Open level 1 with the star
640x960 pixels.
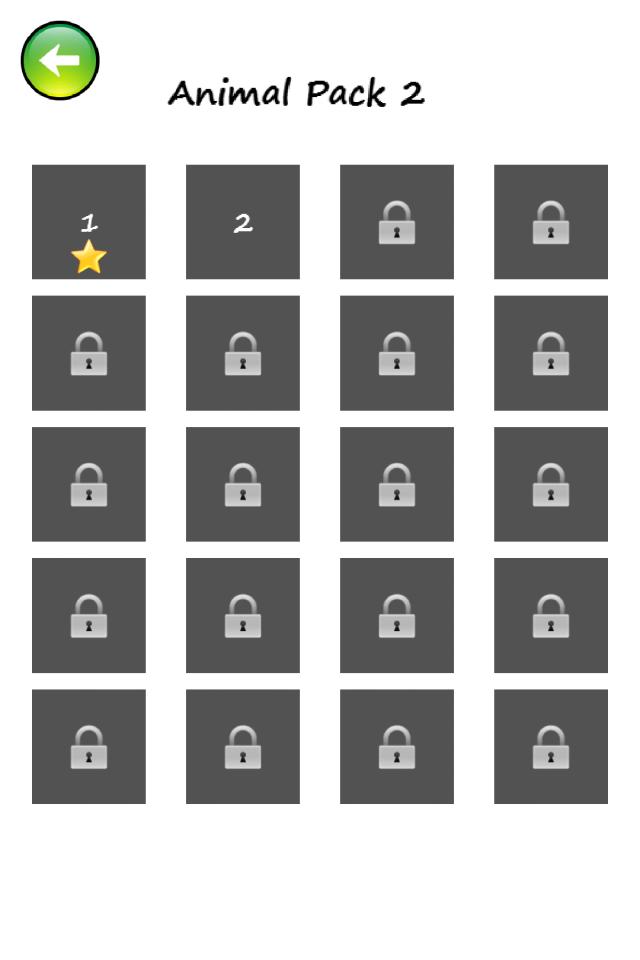tap(89, 222)
